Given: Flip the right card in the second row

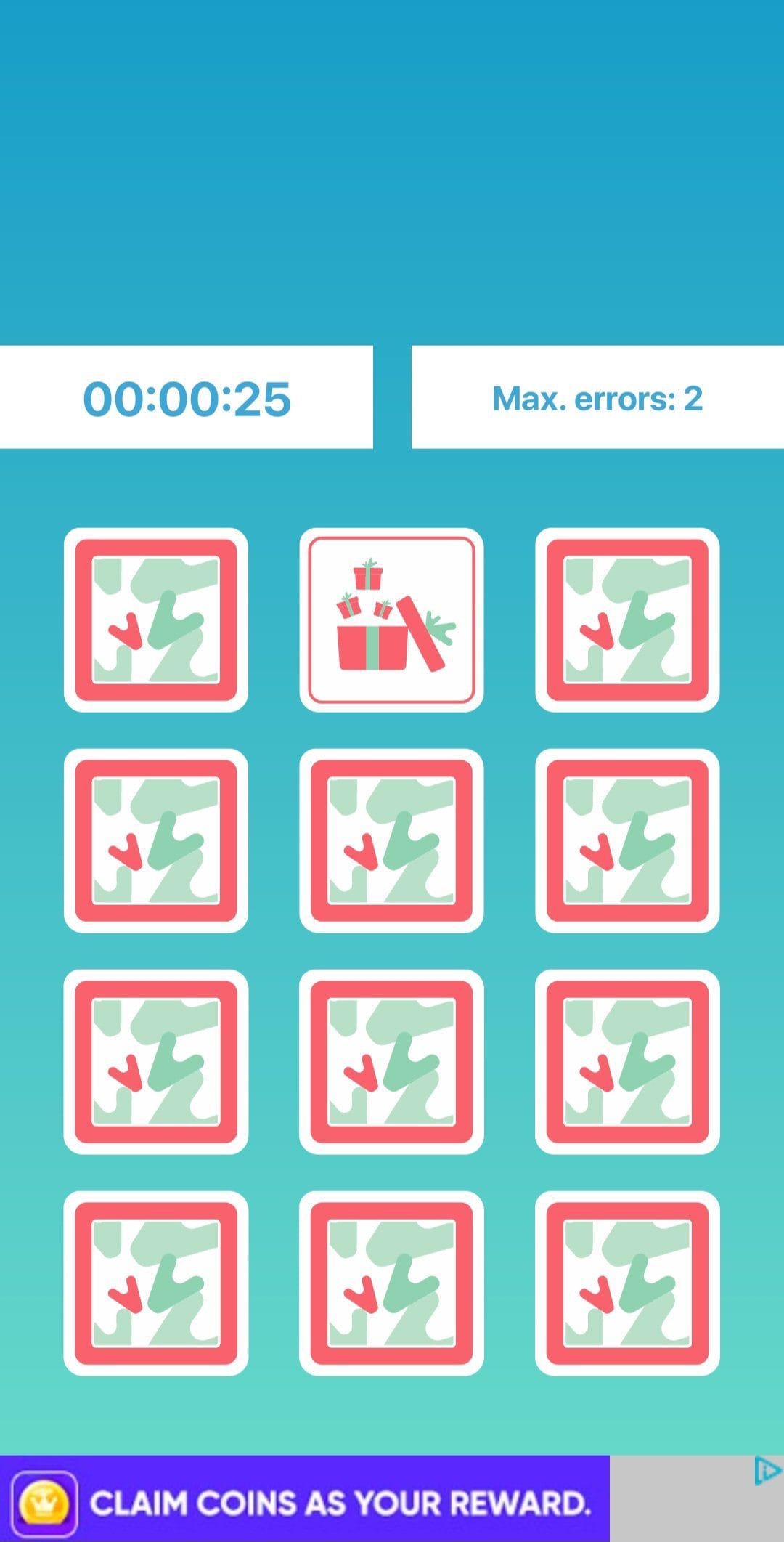Looking at the screenshot, I should pos(627,840).
